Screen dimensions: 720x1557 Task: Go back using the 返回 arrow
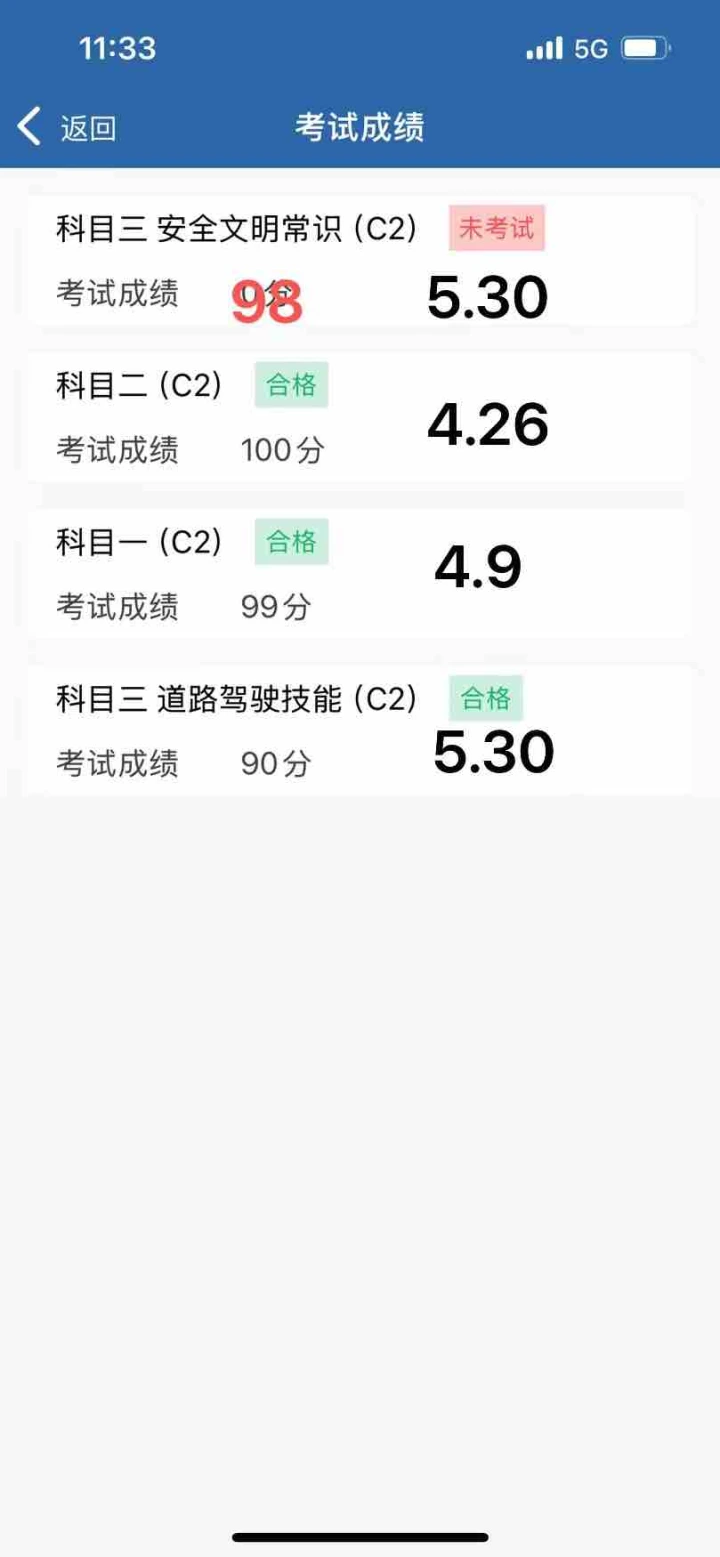click(x=30, y=127)
